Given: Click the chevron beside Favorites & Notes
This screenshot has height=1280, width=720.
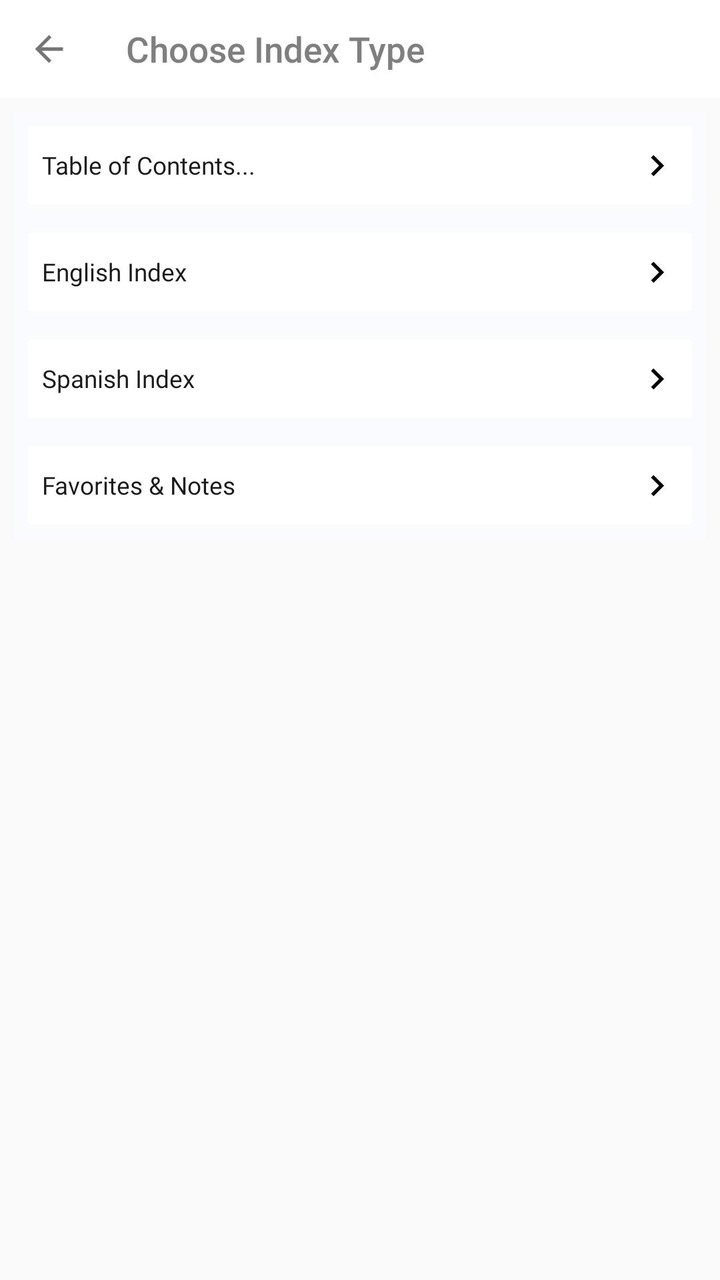Looking at the screenshot, I should [x=657, y=486].
